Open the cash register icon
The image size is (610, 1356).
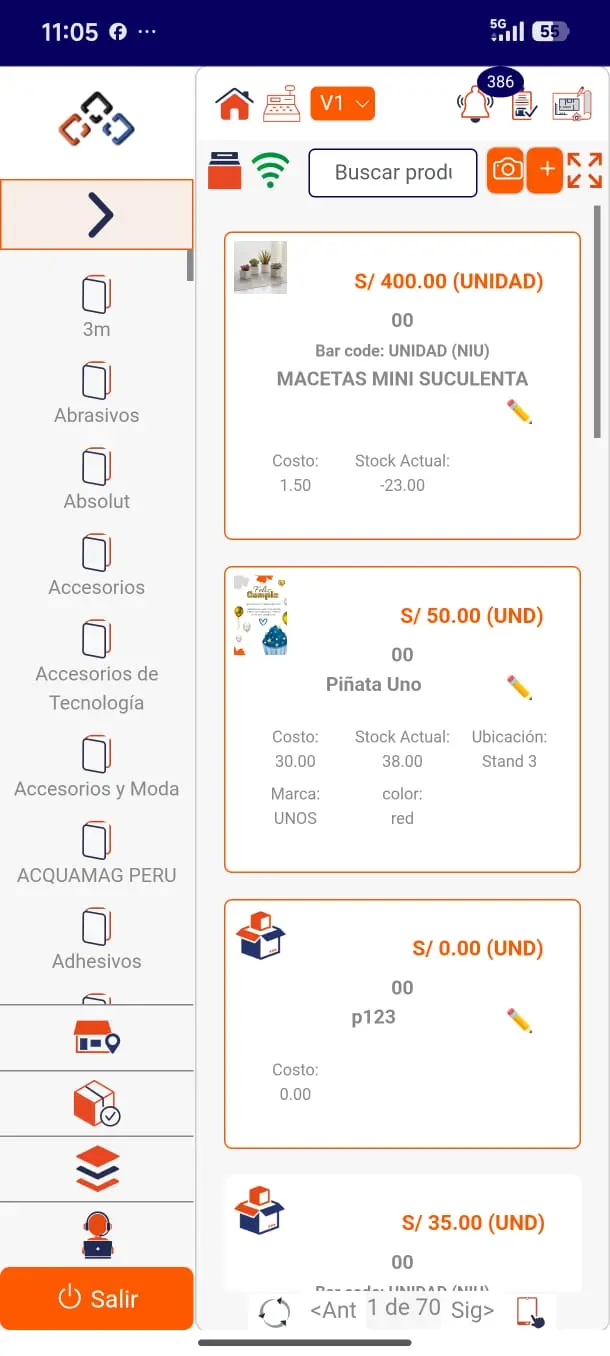282,104
